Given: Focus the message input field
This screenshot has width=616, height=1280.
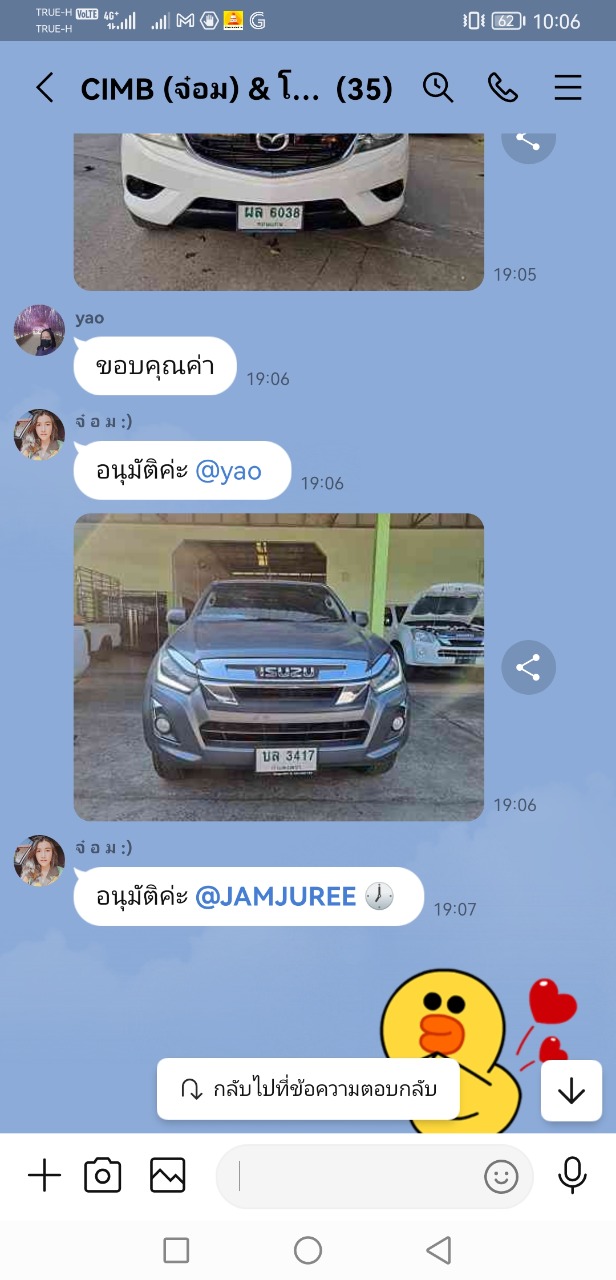Looking at the screenshot, I should (355, 1176).
